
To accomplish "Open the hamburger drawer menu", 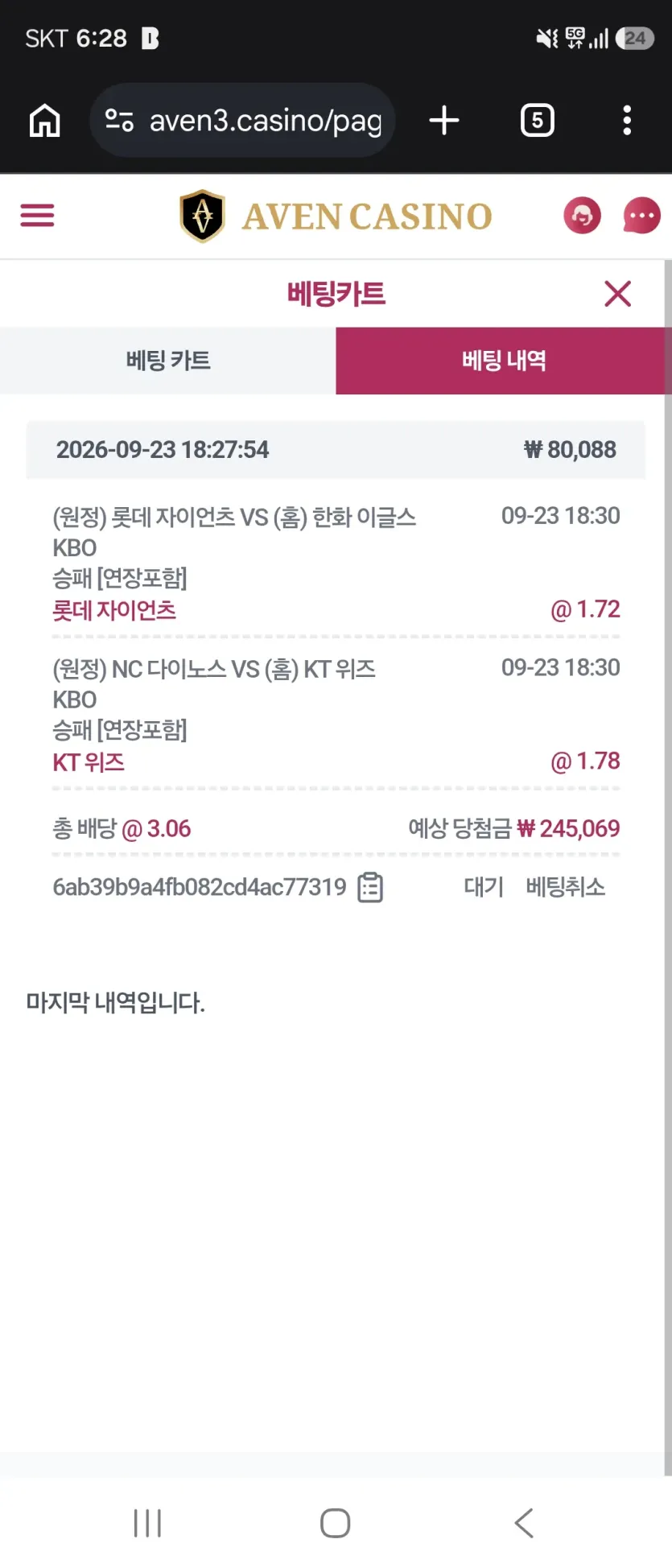I will click(x=37, y=216).
